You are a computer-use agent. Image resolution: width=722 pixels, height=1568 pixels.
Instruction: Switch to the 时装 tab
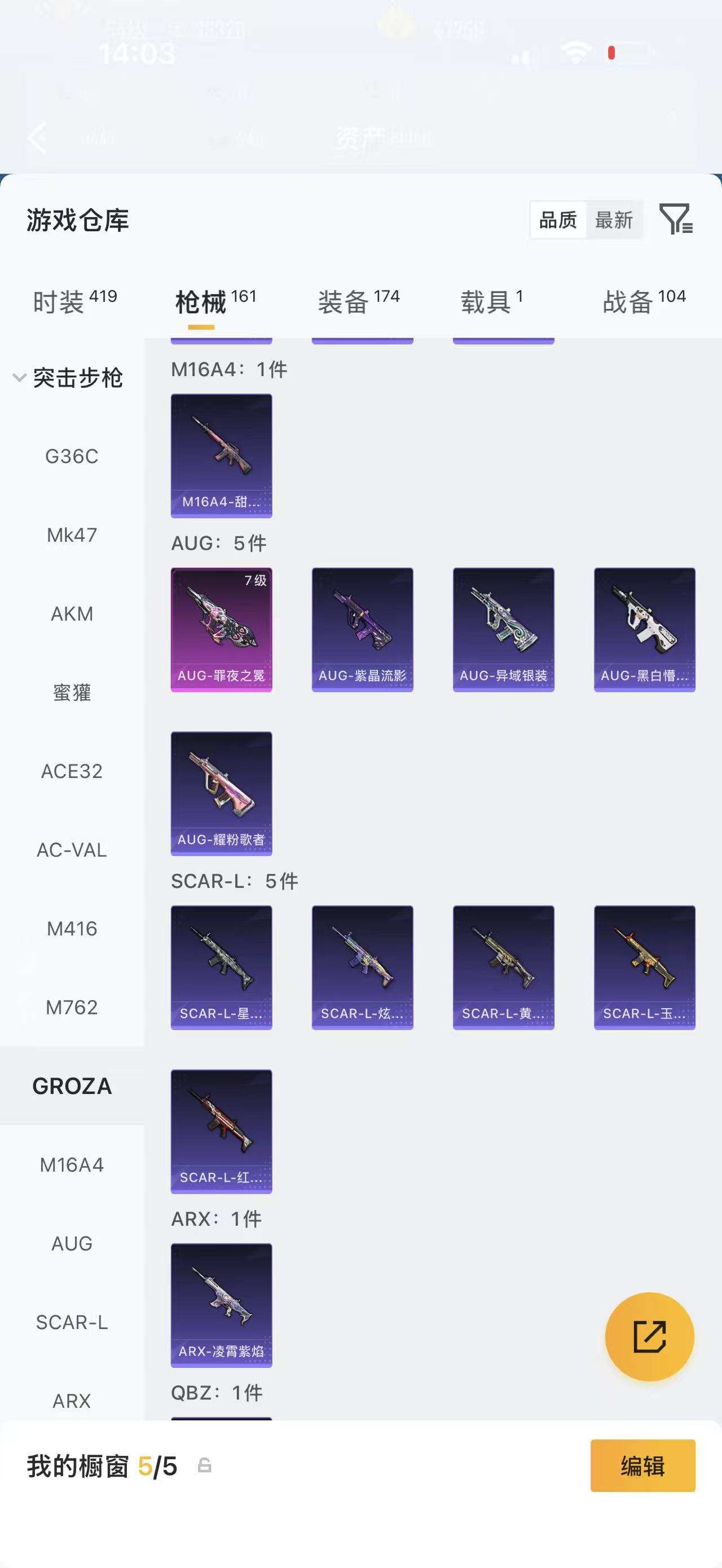(x=74, y=302)
